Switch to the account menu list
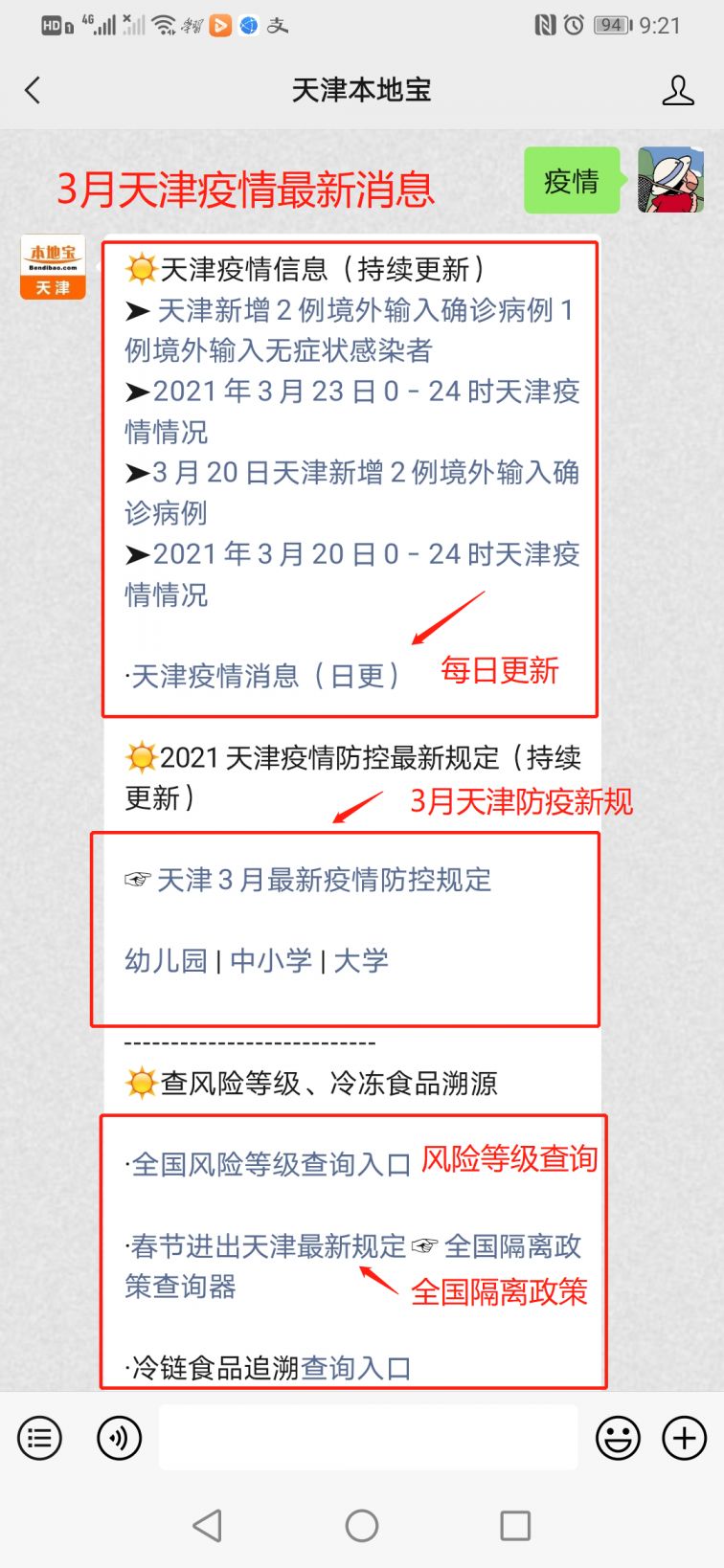Image resolution: width=724 pixels, height=1568 pixels. [40, 1438]
